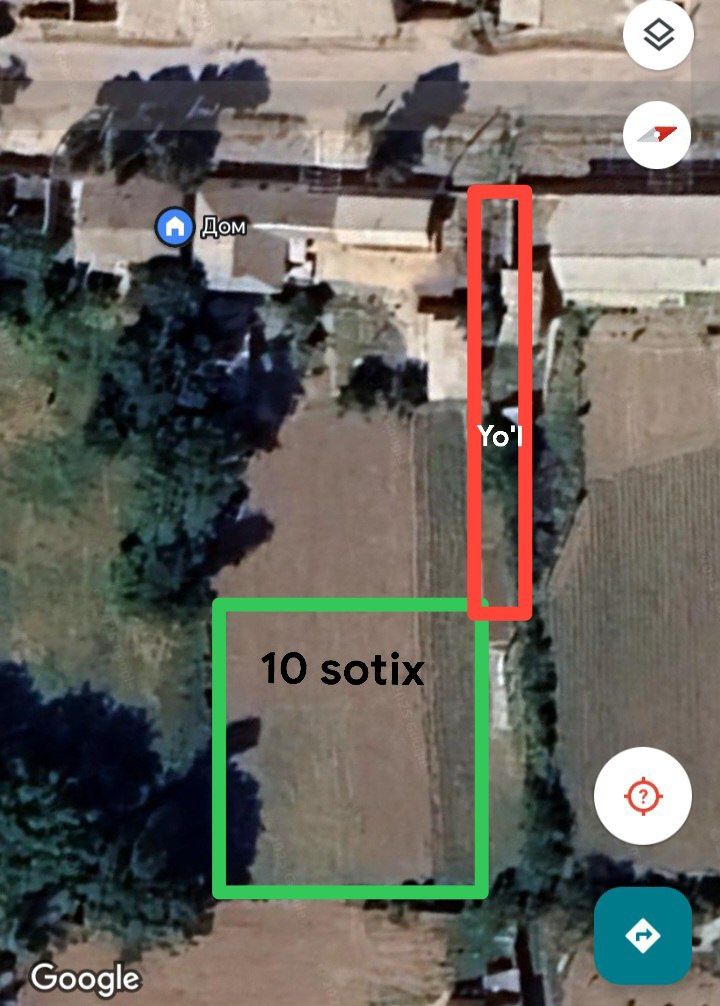720x1006 pixels.
Task: Tap the compass to reset north
Action: [658, 134]
